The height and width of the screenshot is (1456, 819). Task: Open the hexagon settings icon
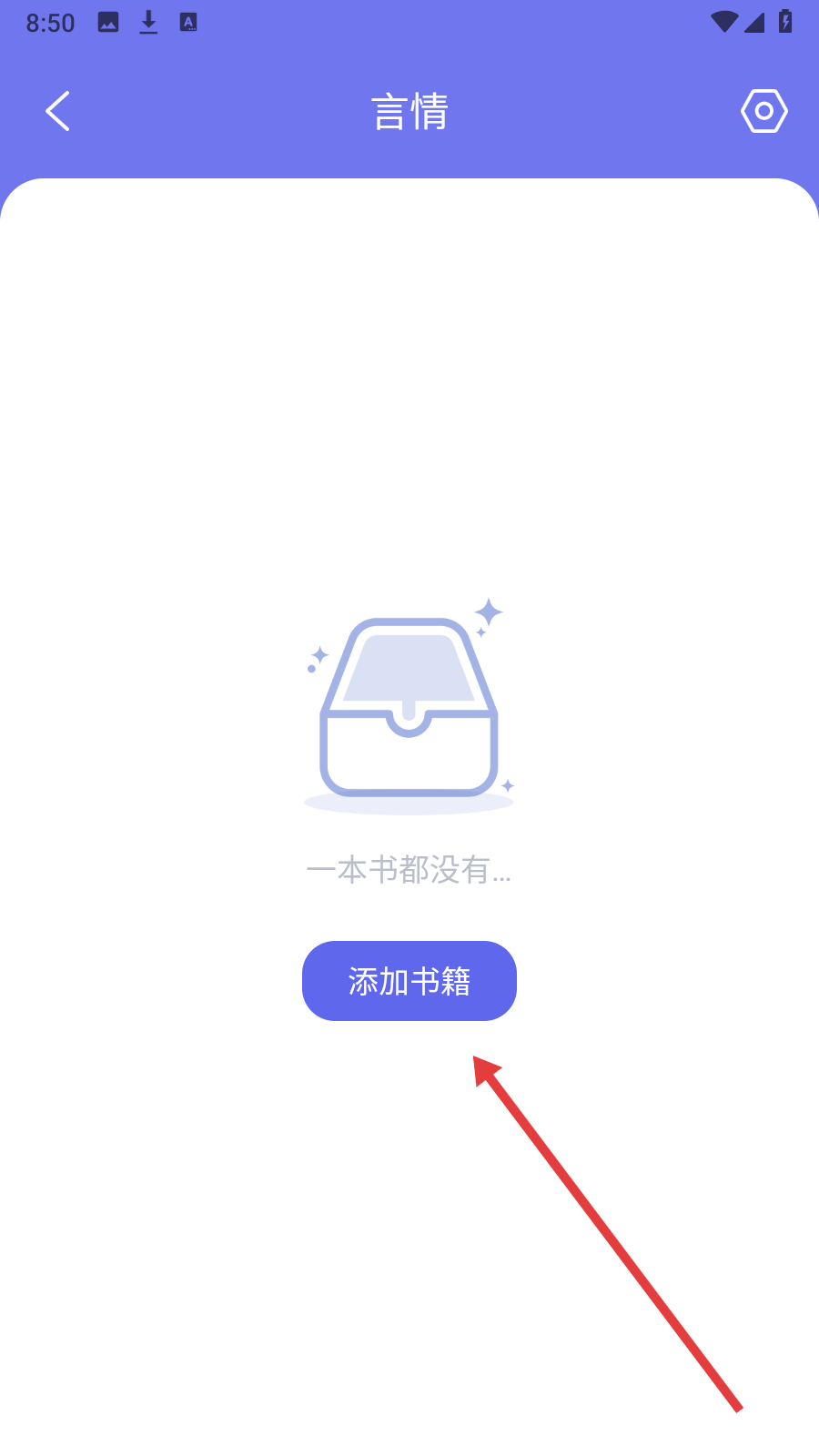tap(763, 111)
